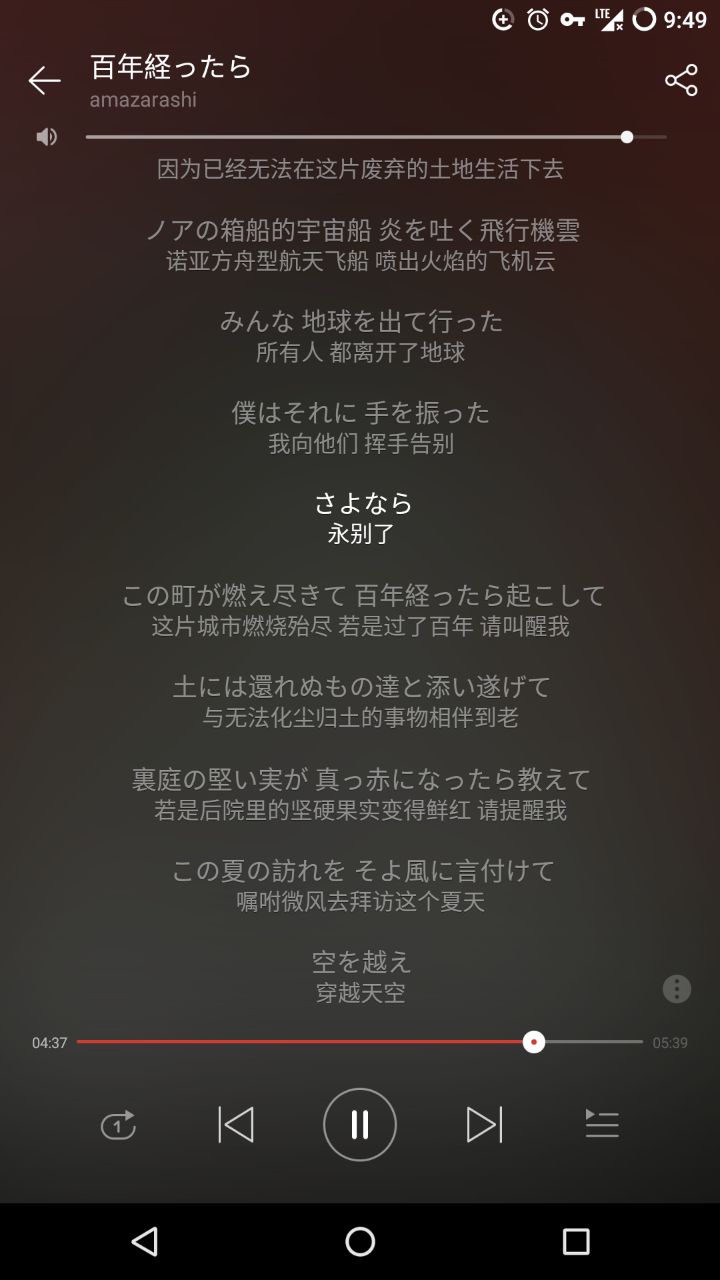This screenshot has width=720, height=1280.
Task: Open the recent apps overview
Action: pos(576,1242)
